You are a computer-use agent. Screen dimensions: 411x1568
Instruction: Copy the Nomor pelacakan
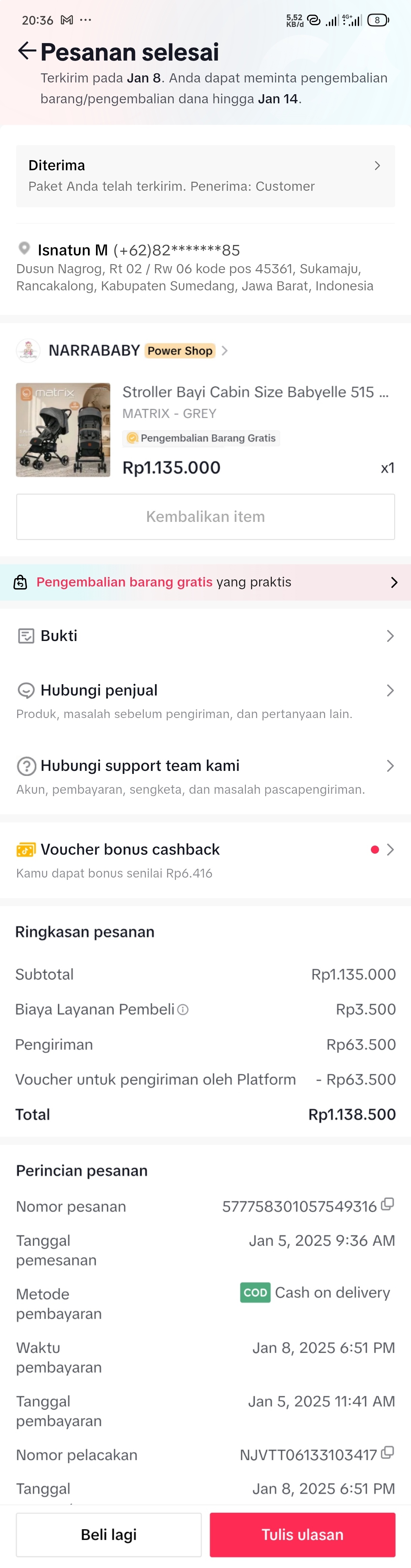(x=387, y=1453)
